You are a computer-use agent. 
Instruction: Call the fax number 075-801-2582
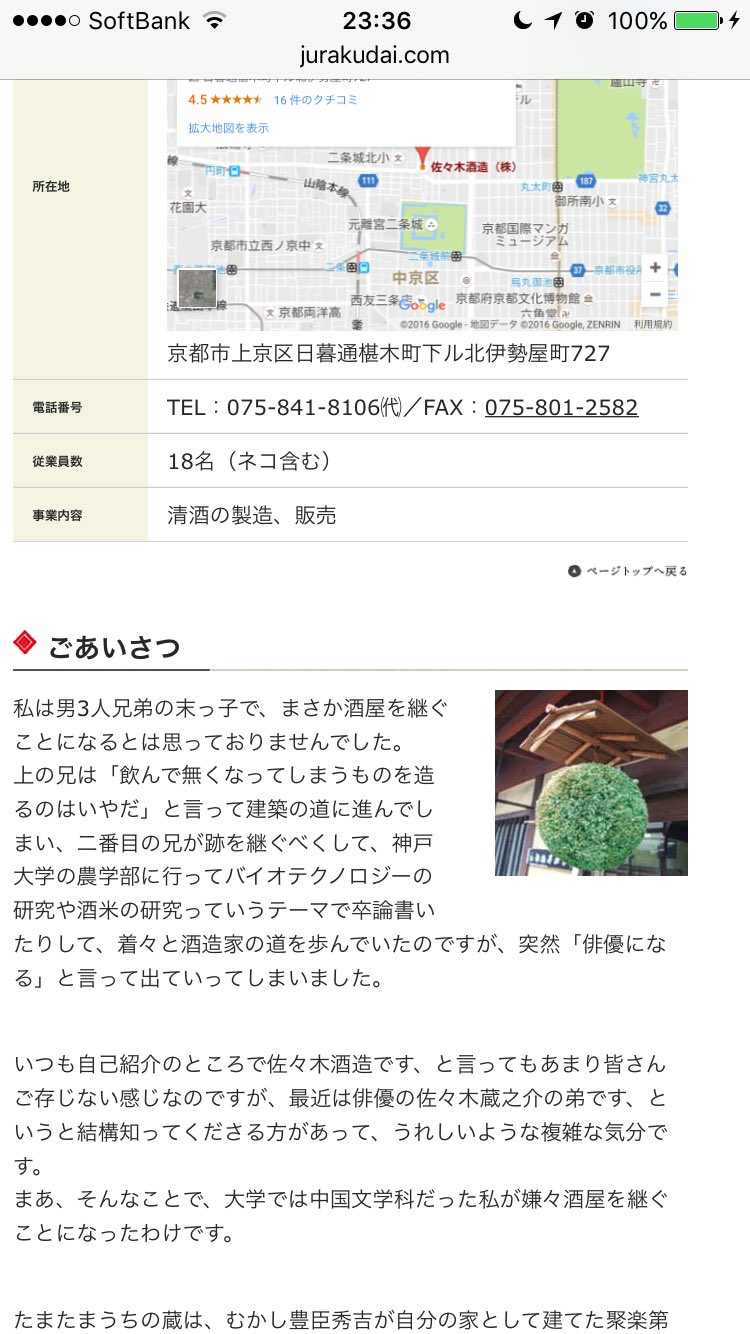coord(561,407)
